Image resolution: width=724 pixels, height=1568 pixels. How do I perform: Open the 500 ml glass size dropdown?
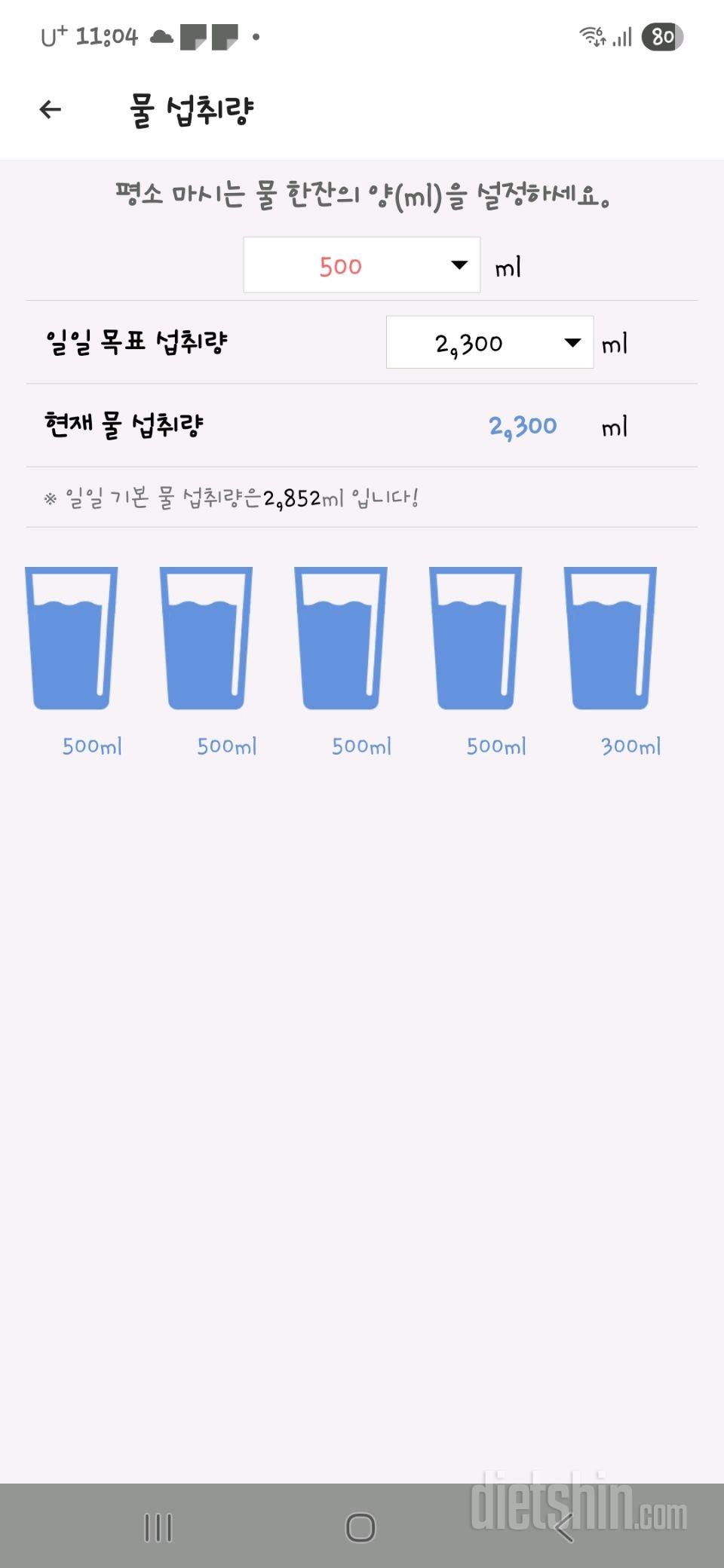362,265
